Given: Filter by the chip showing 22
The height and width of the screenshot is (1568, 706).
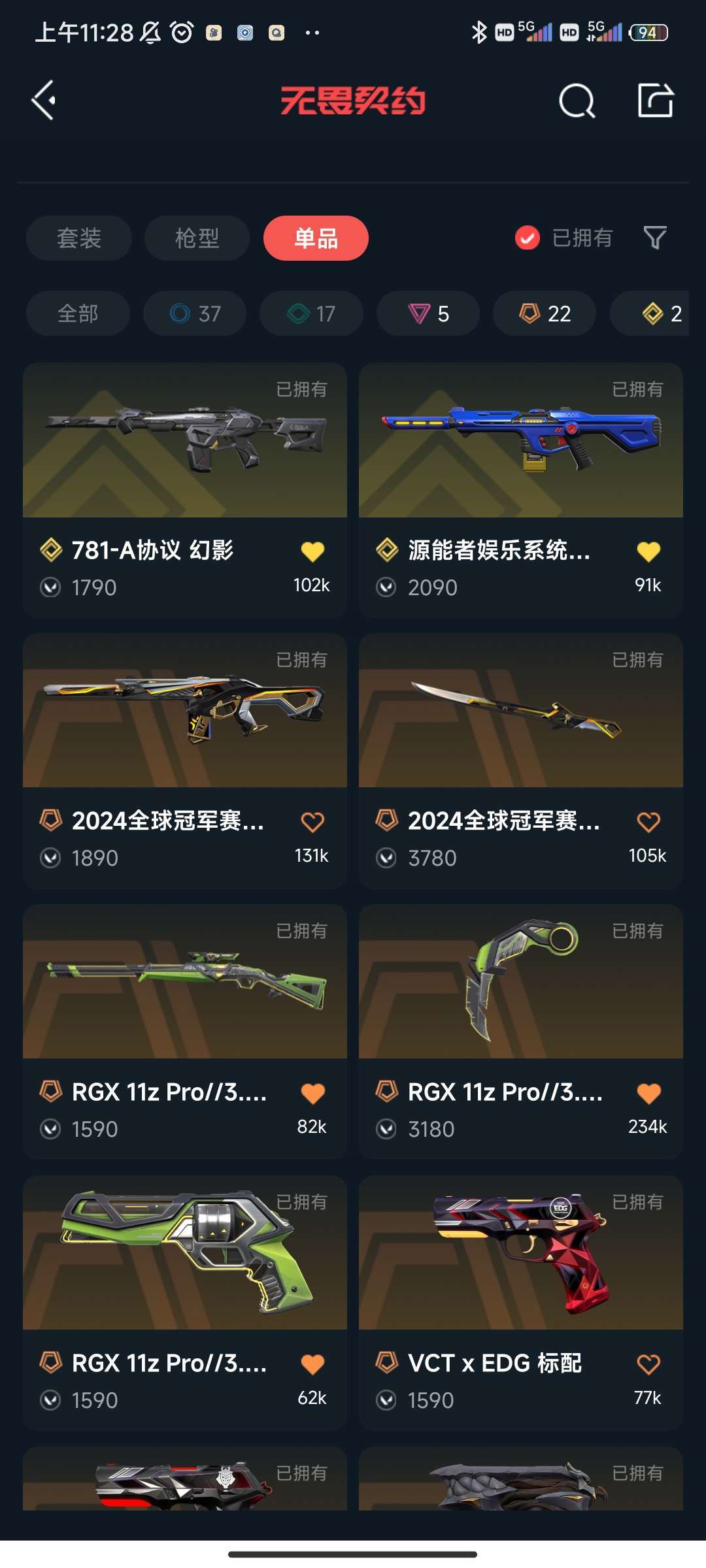Looking at the screenshot, I should (x=545, y=314).
